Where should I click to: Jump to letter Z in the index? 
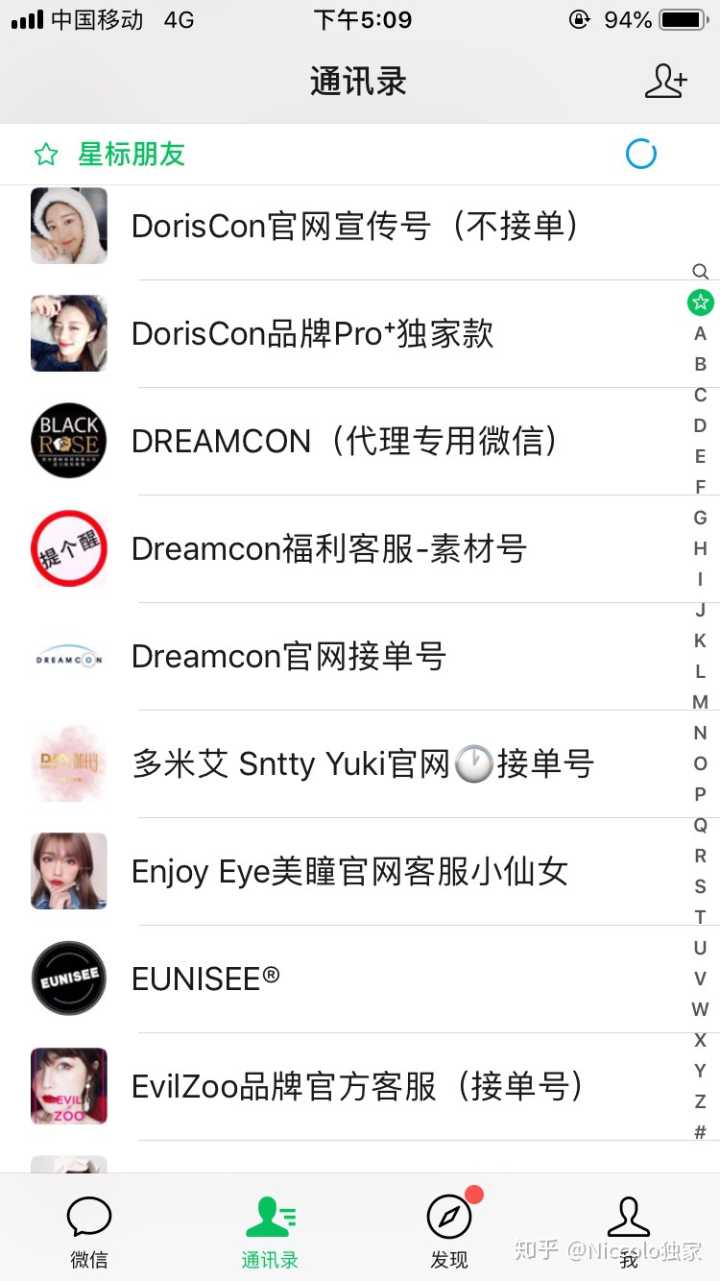(x=700, y=1101)
